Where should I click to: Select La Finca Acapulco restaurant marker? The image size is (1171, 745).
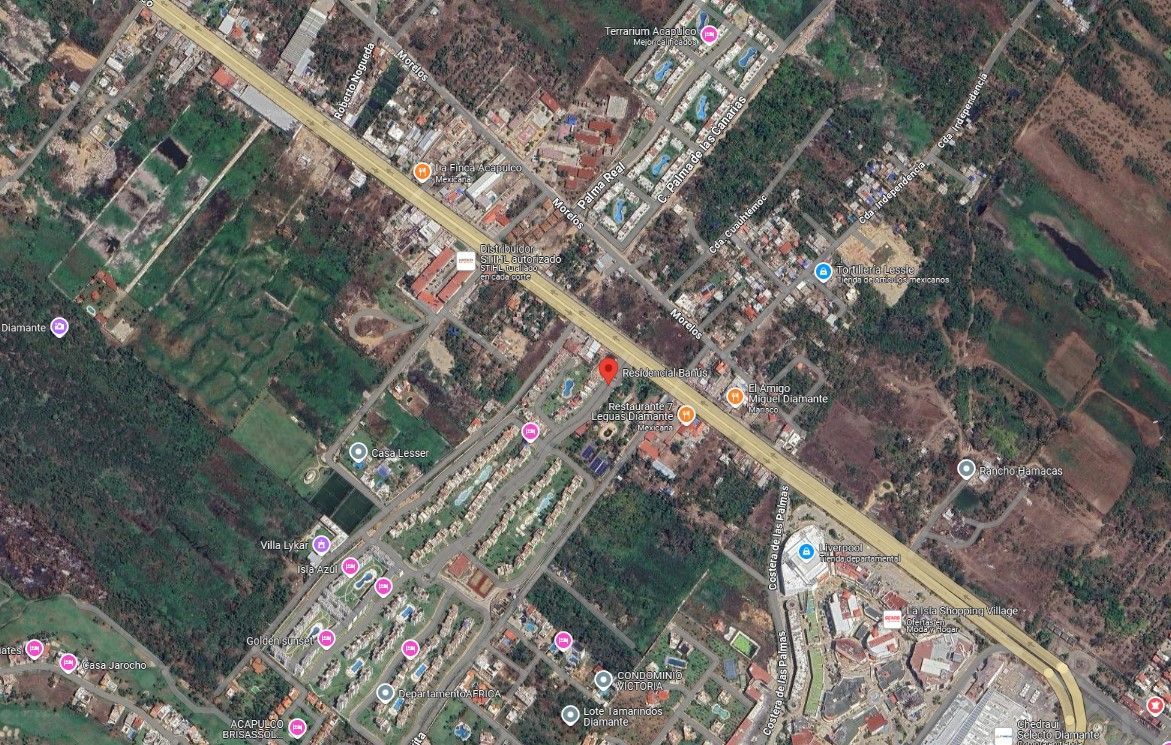coord(422,172)
